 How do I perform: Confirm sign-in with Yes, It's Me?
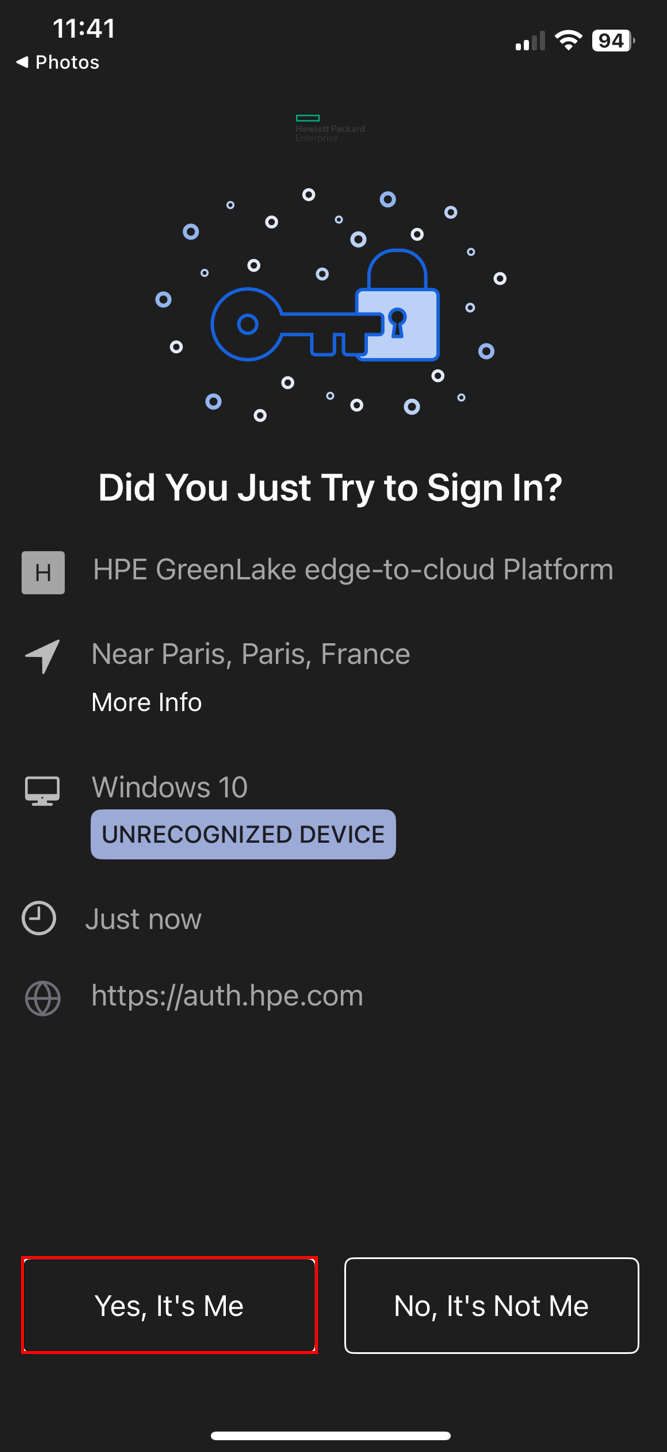(x=169, y=1305)
